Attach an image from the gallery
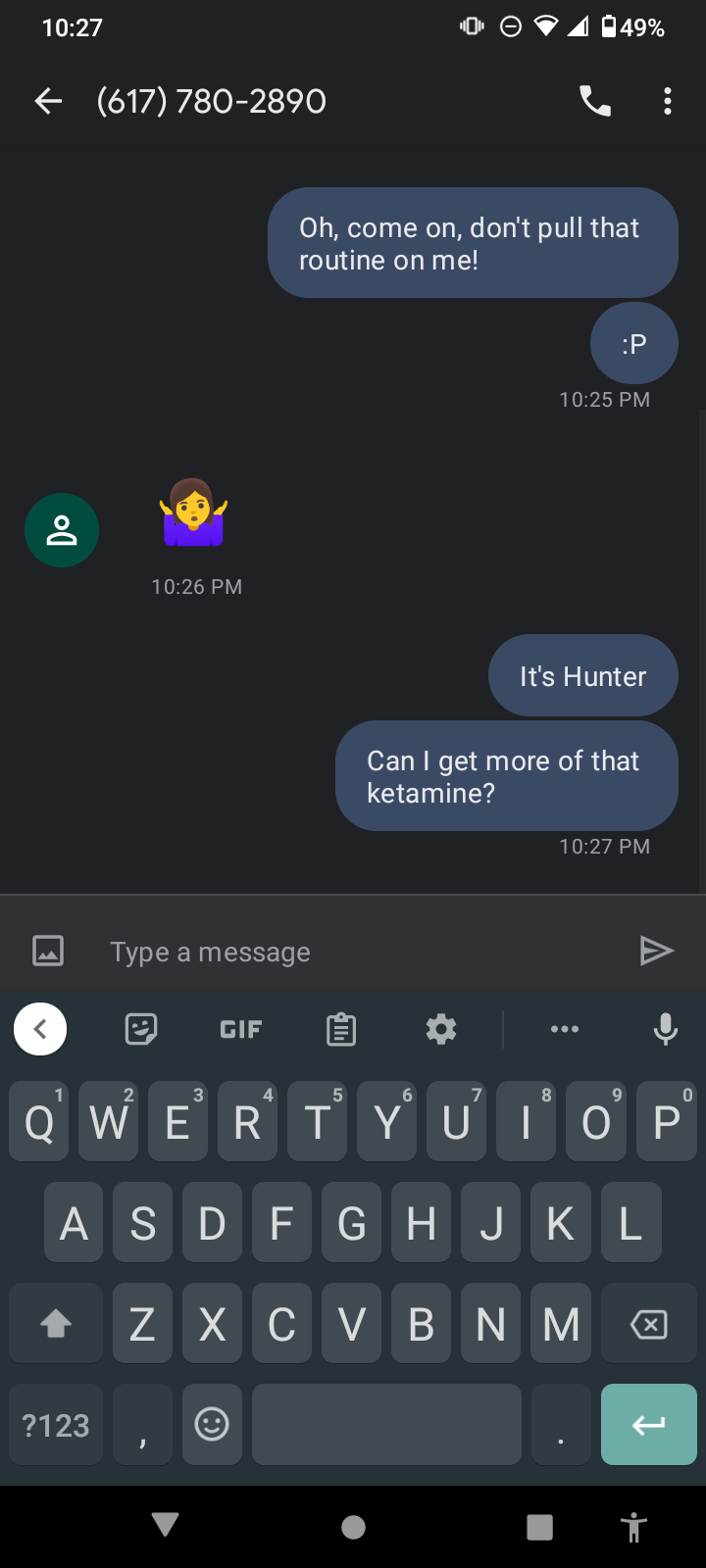706x1568 pixels. [x=48, y=951]
